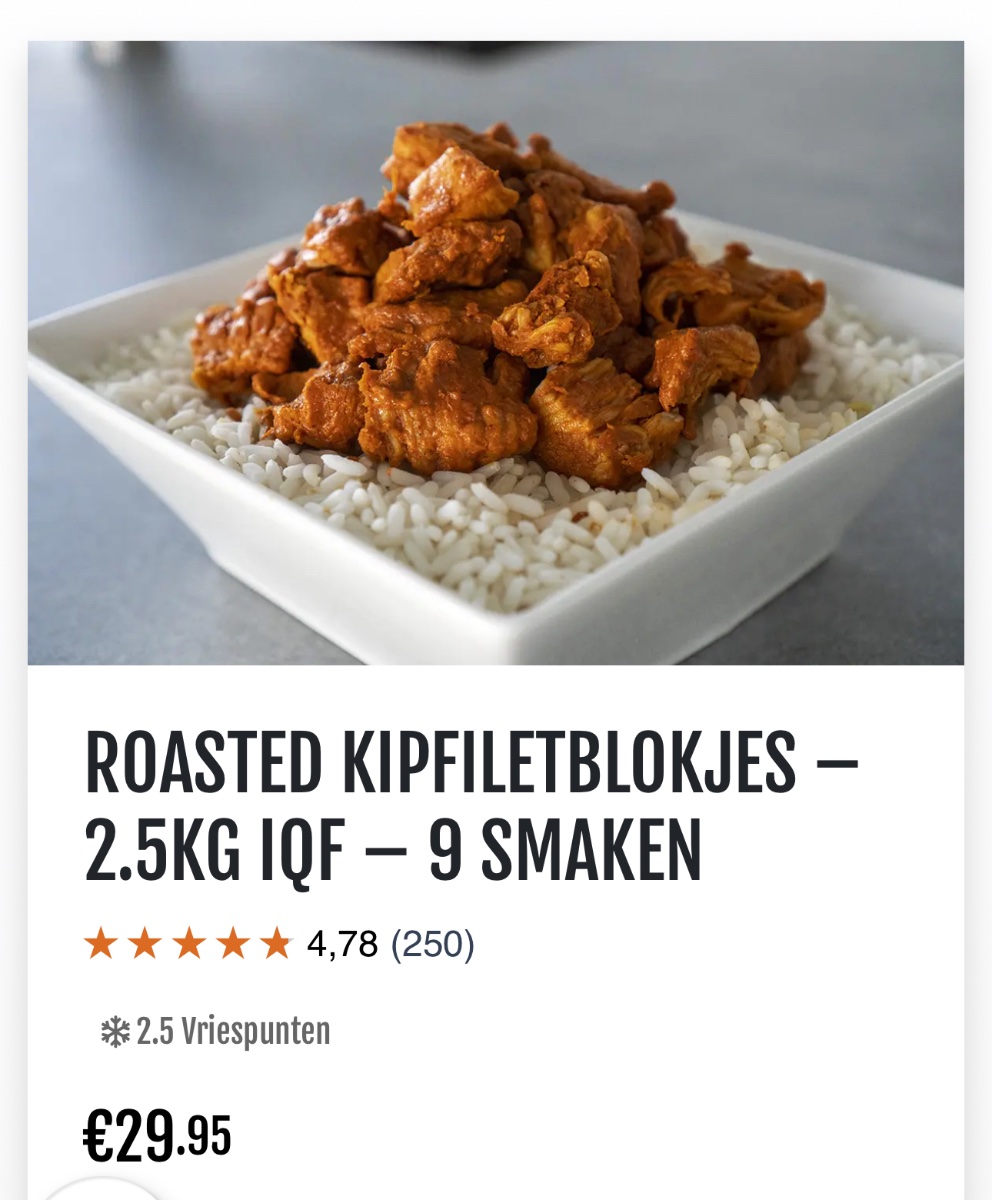
Task: View the 250 customer reviews
Action: click(x=432, y=944)
